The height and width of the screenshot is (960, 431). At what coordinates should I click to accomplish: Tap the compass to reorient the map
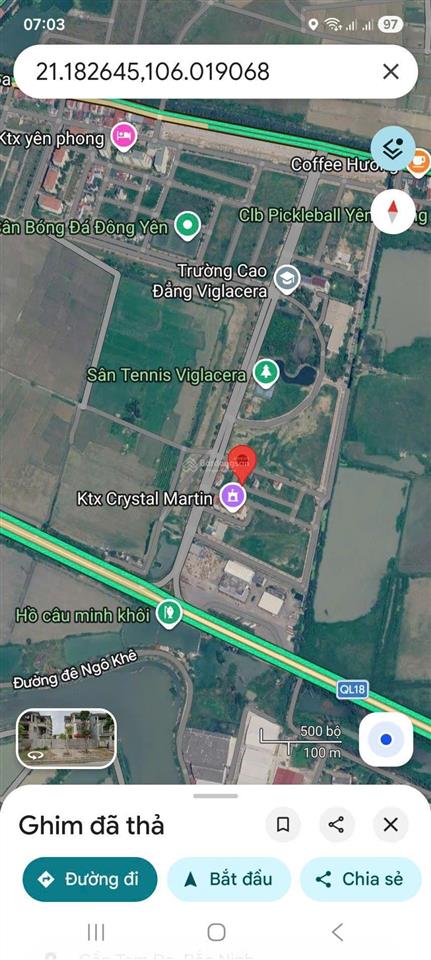[392, 212]
